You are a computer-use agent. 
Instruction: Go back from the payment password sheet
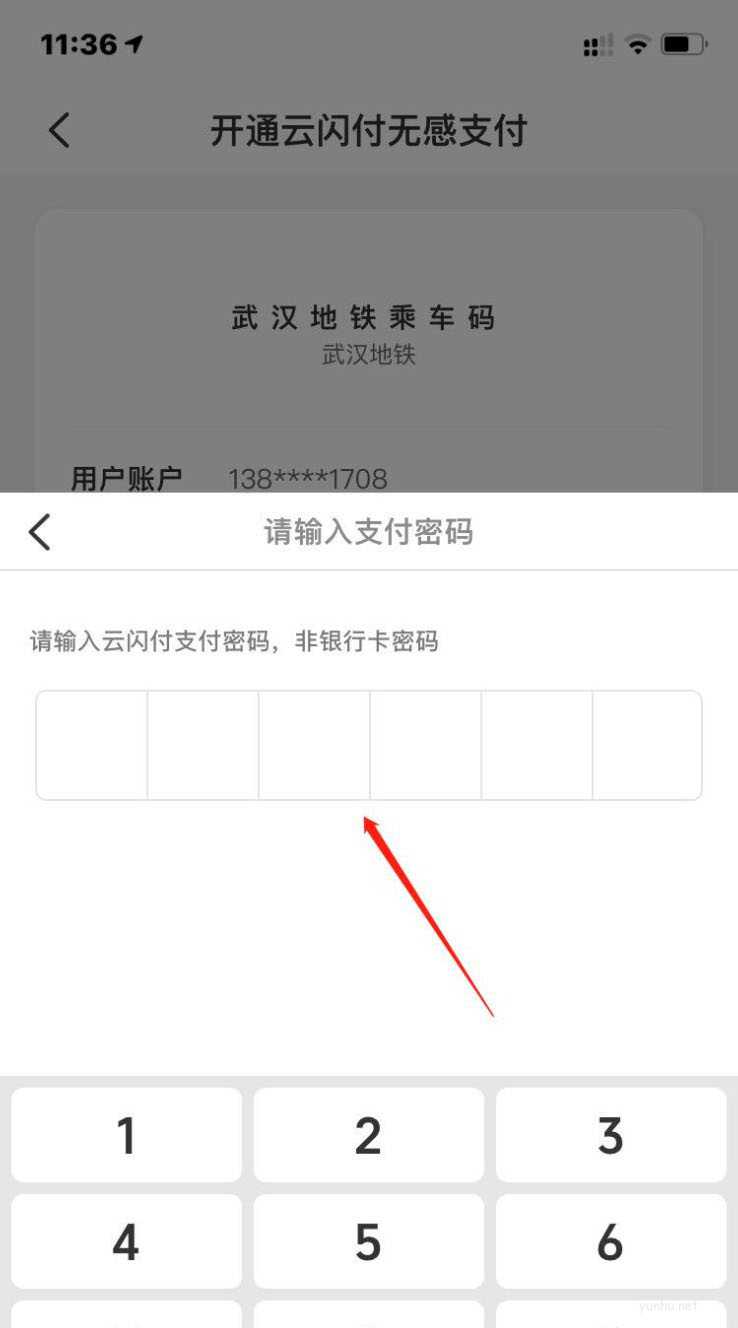click(40, 532)
